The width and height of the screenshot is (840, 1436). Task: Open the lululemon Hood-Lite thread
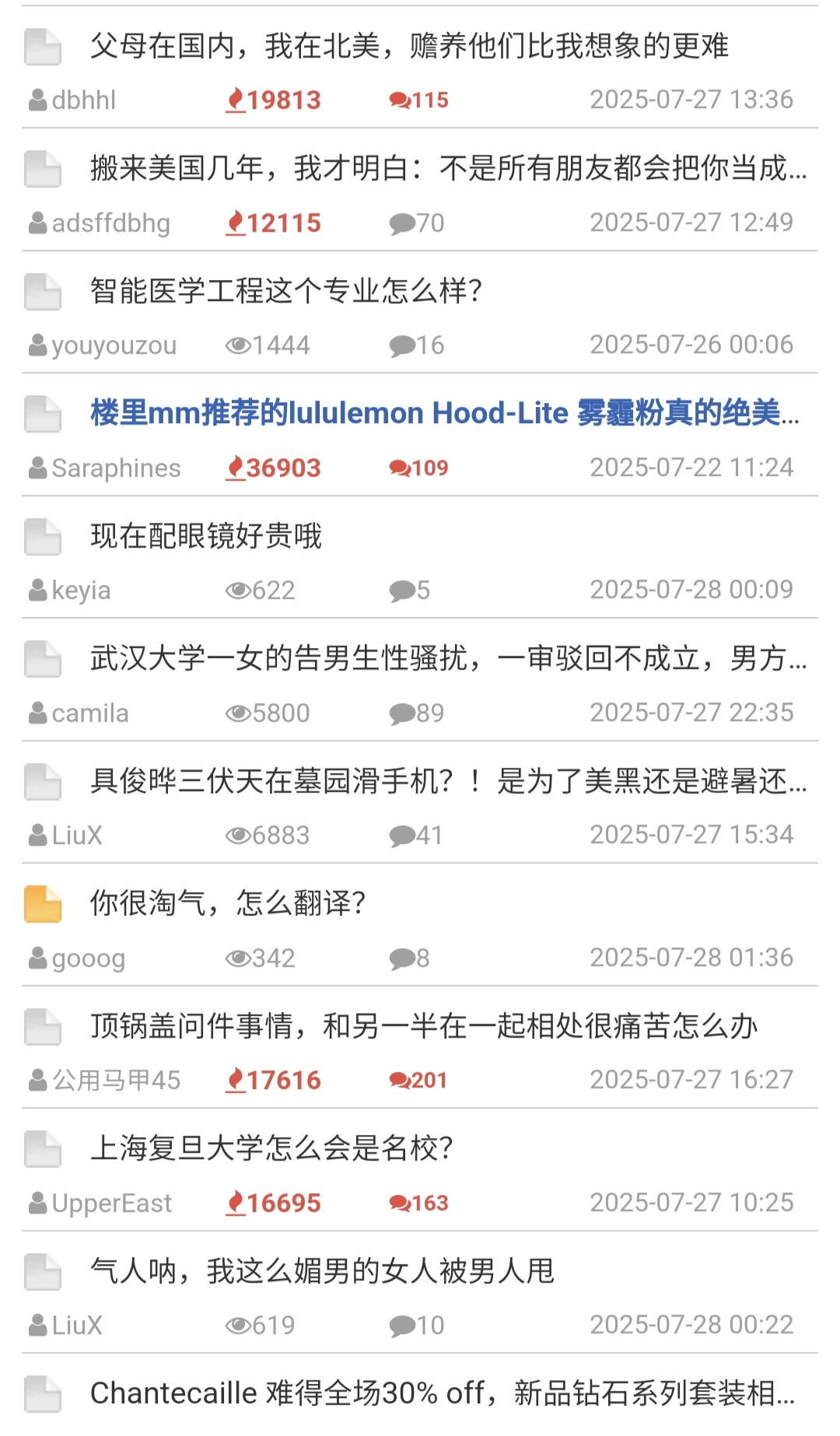click(445, 413)
